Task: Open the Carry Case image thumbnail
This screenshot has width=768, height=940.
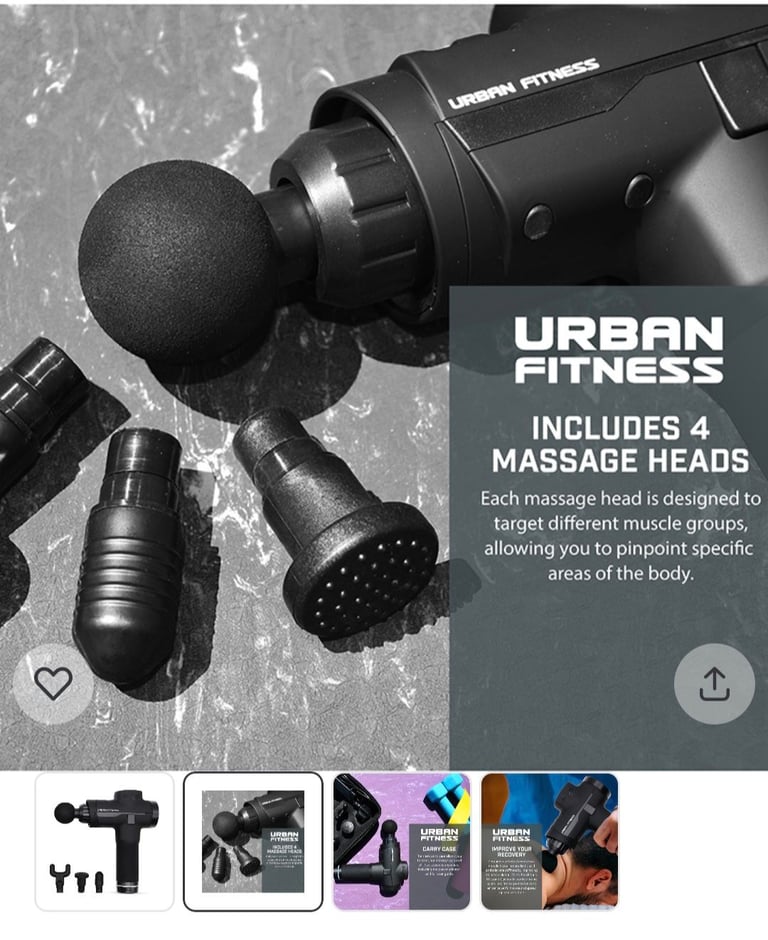Action: pyautogui.click(x=401, y=841)
